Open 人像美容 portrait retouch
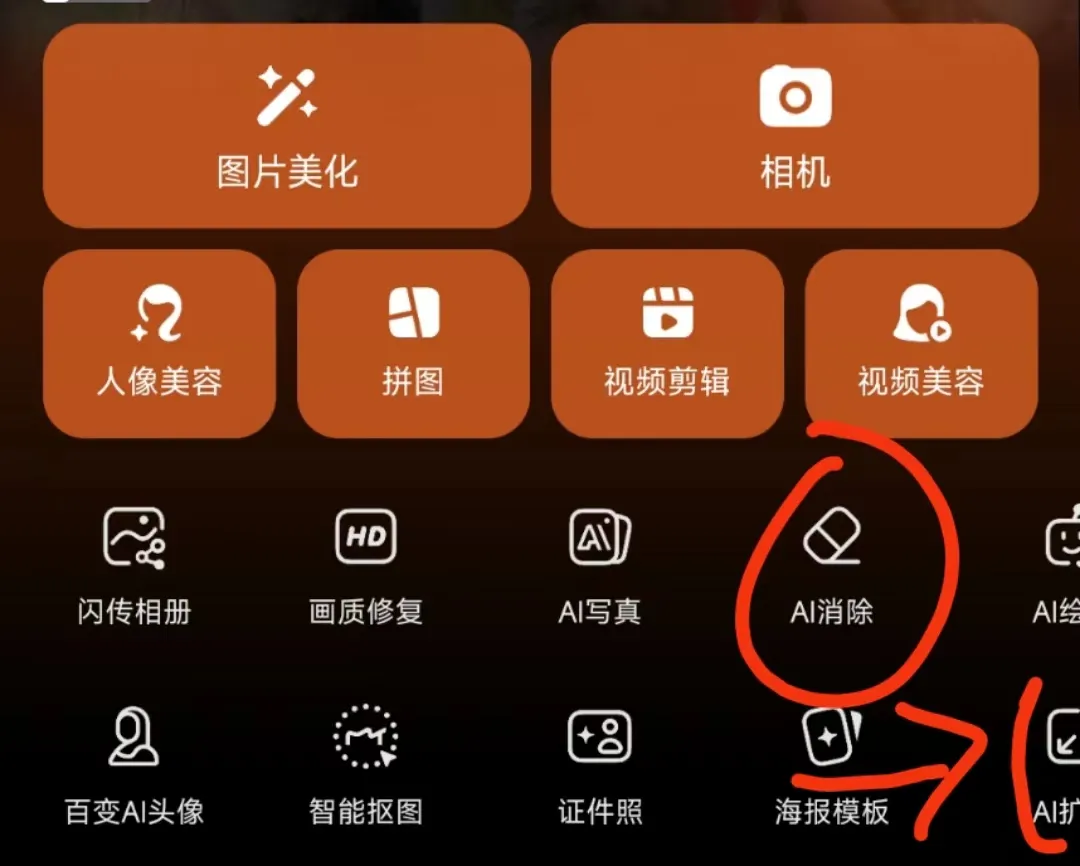Screen dimensions: 1080x866 [x=159, y=343]
